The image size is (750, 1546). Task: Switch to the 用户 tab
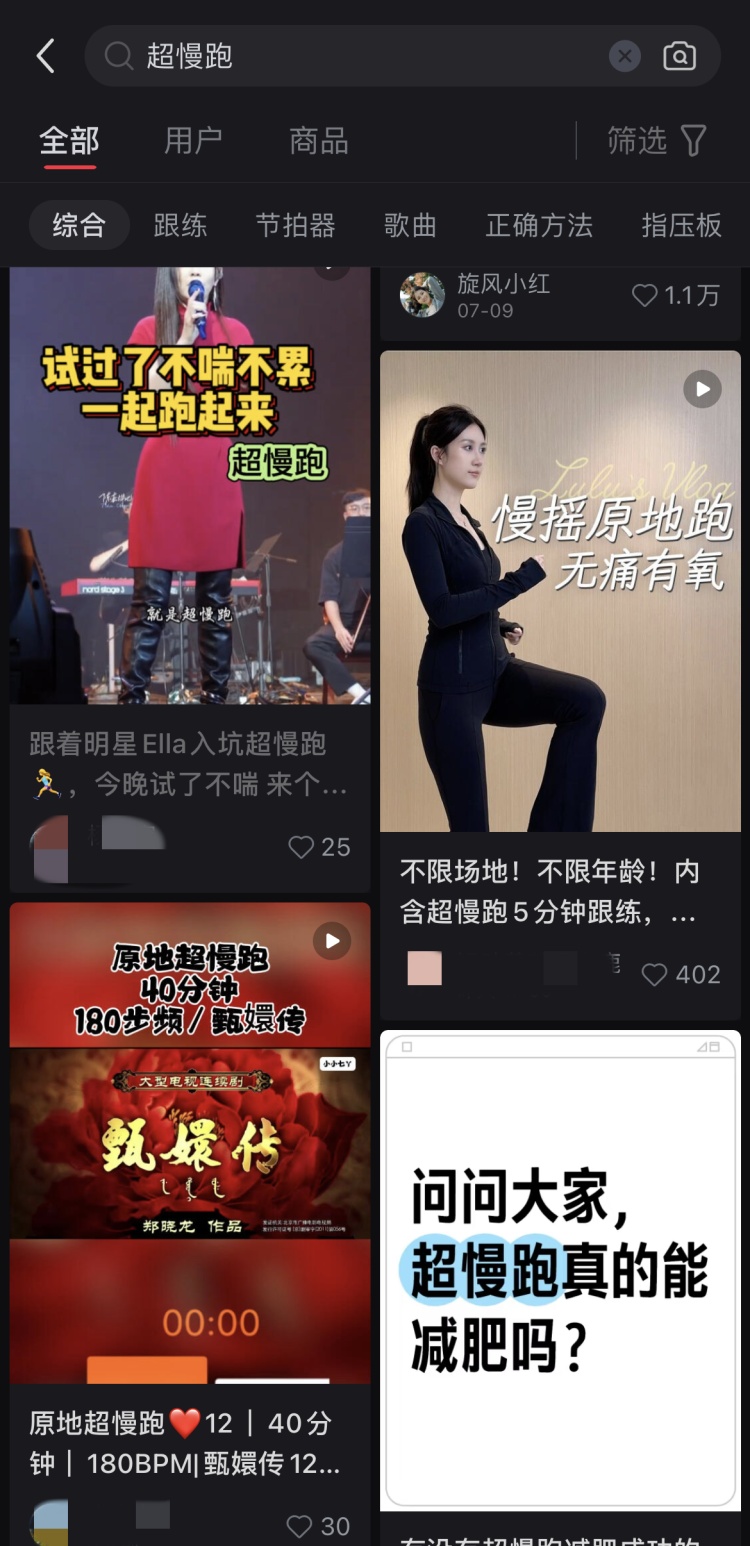pyautogui.click(x=192, y=141)
